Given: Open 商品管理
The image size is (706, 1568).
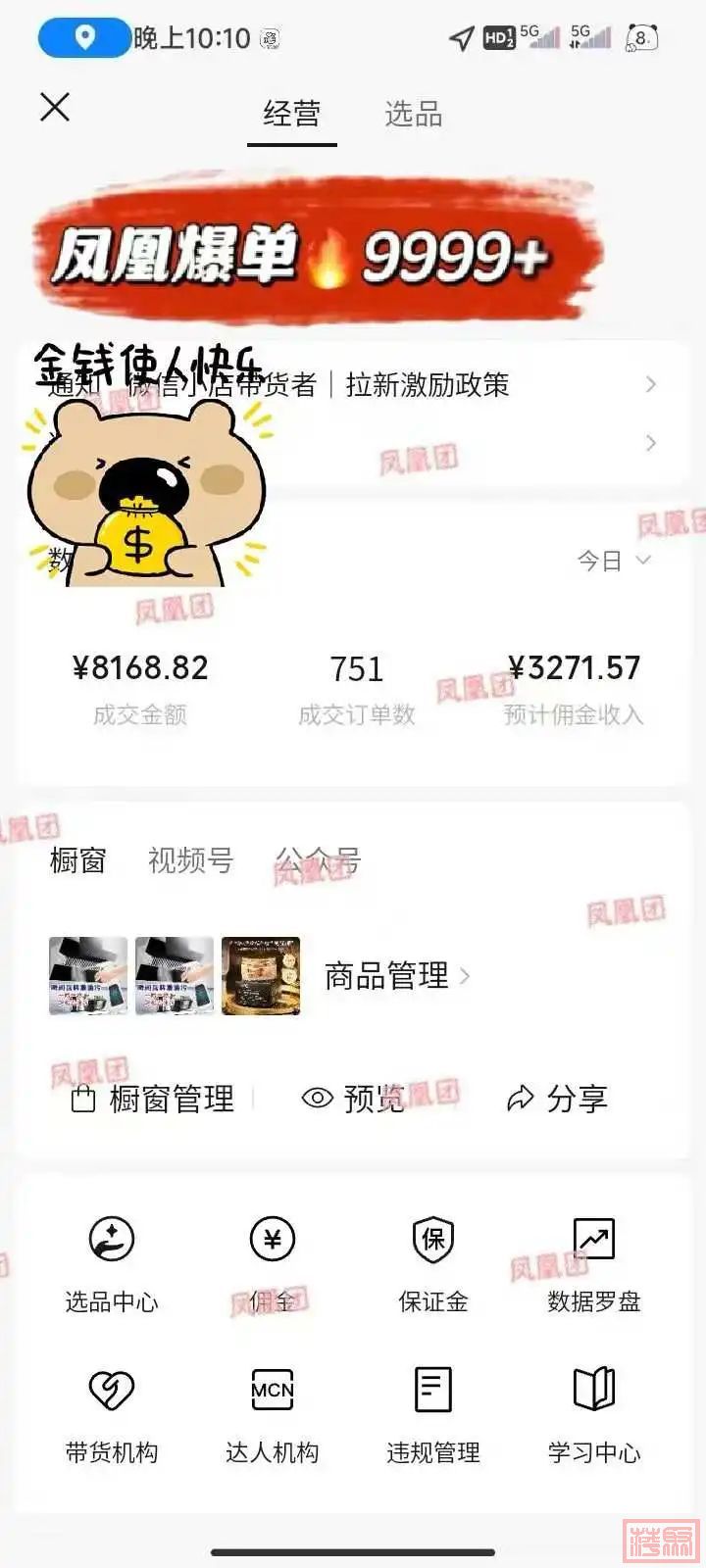Looking at the screenshot, I should point(396,976).
